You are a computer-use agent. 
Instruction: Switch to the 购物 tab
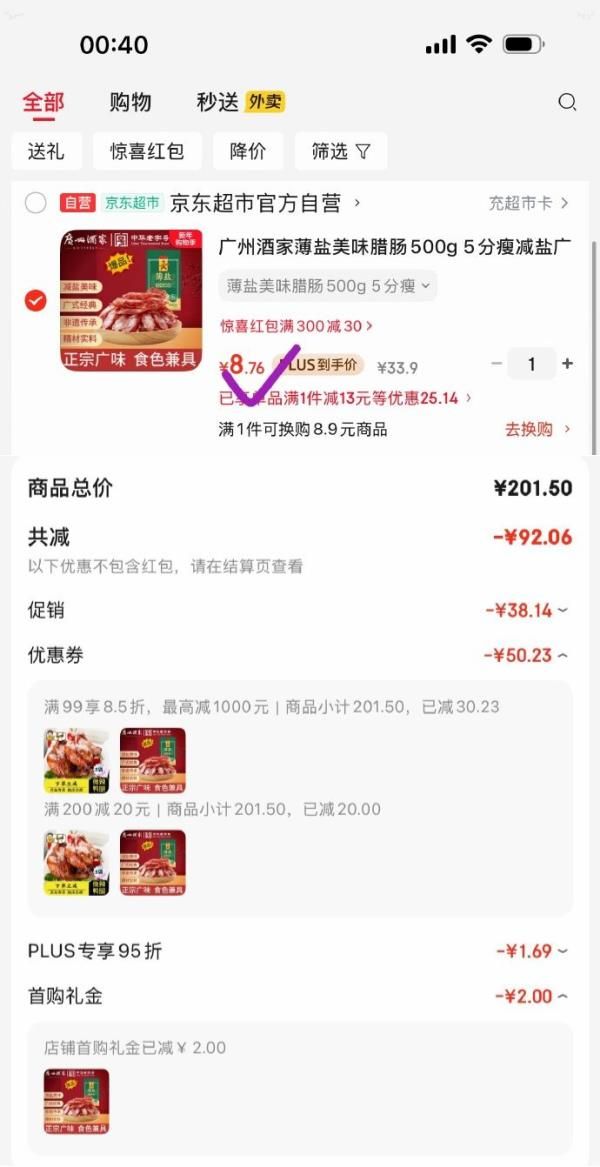pos(130,102)
